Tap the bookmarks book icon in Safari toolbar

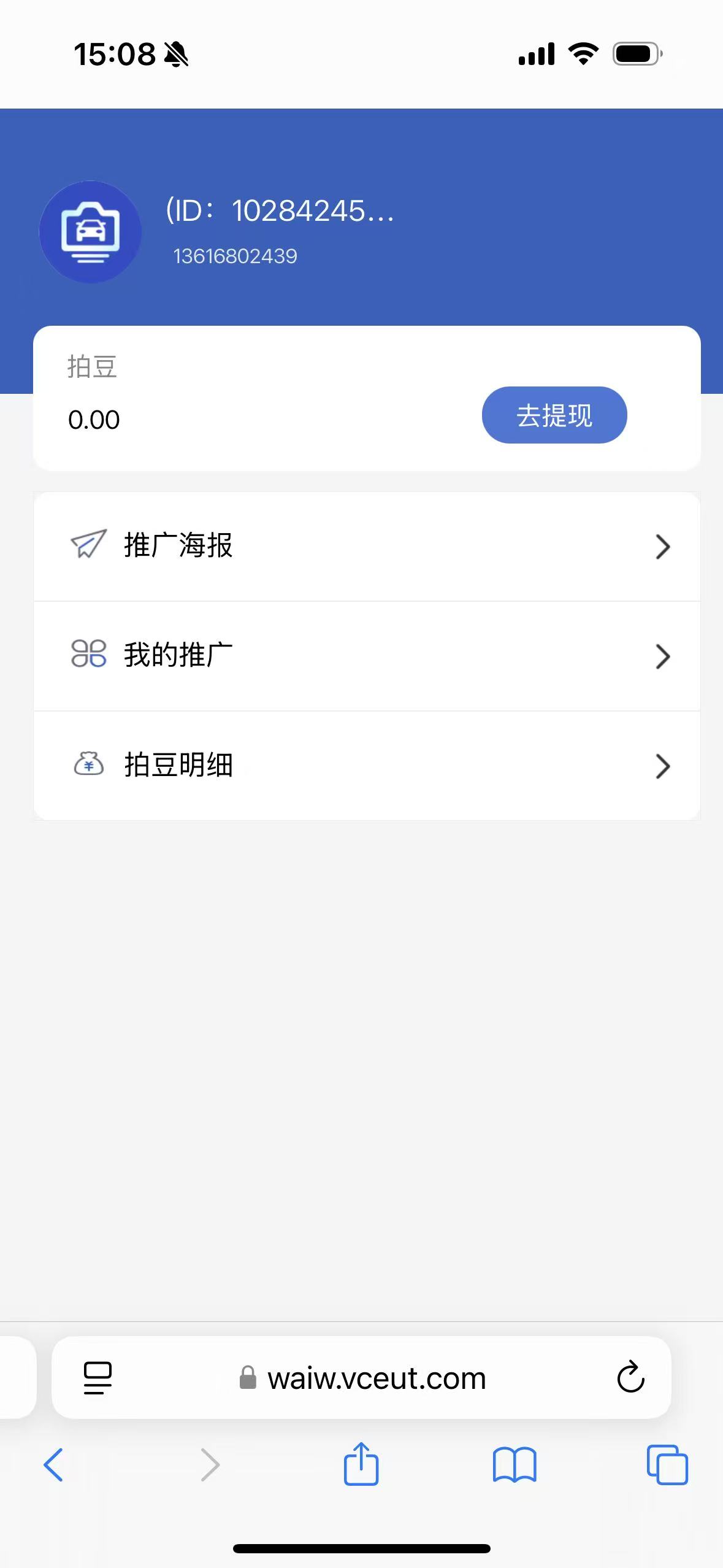tap(515, 1466)
